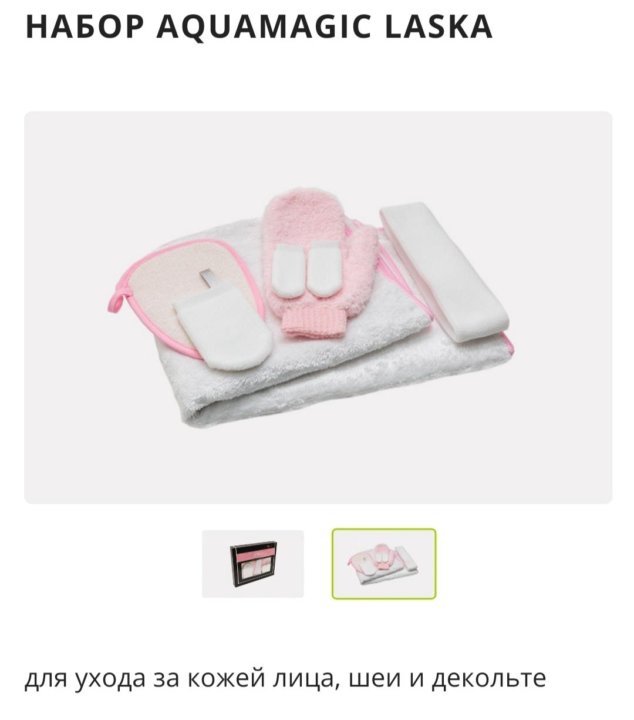Select the unpacked set thumbnail
This screenshot has height=720, width=634.
coord(384,564)
